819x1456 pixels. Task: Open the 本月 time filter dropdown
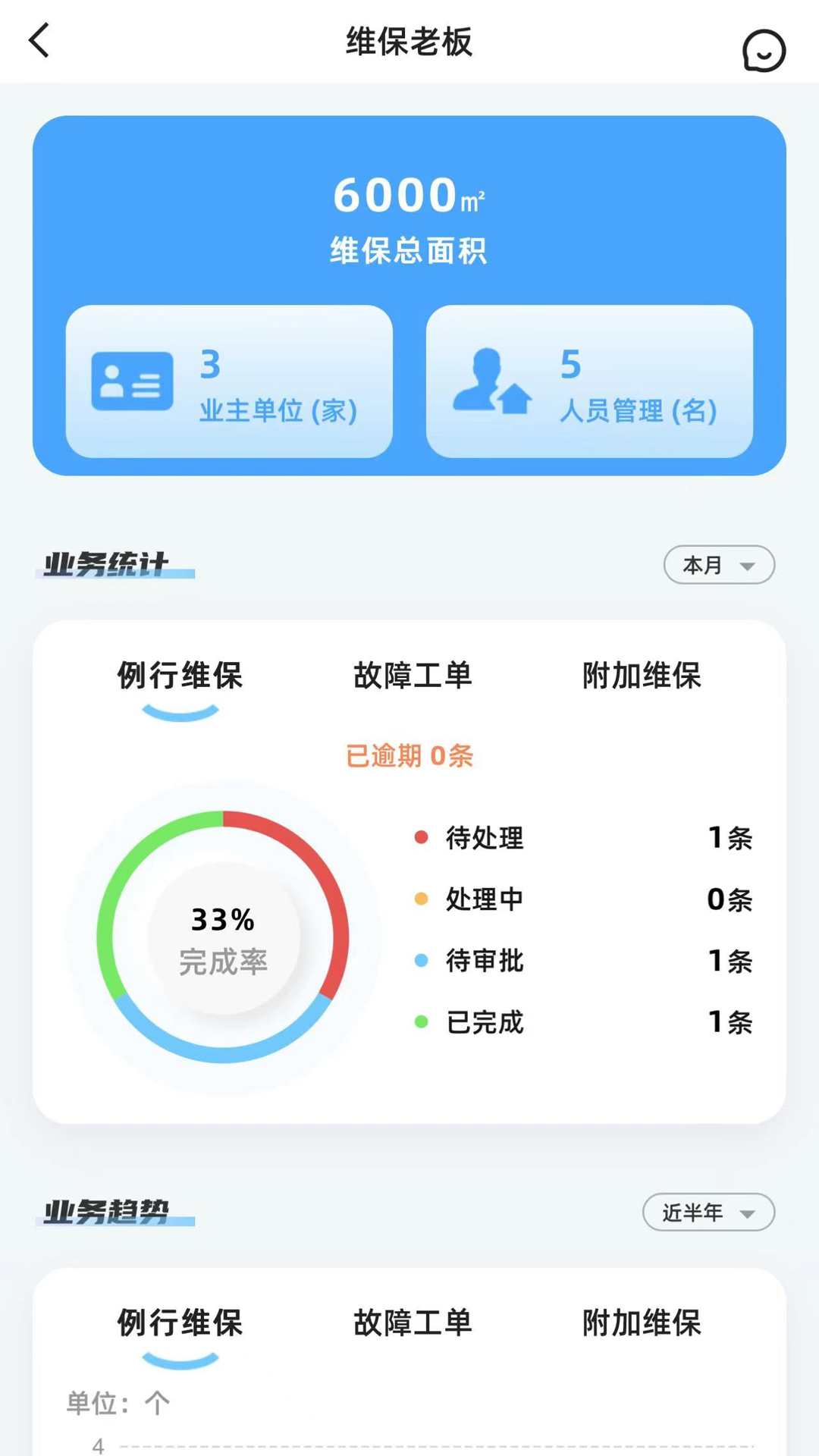point(718,564)
